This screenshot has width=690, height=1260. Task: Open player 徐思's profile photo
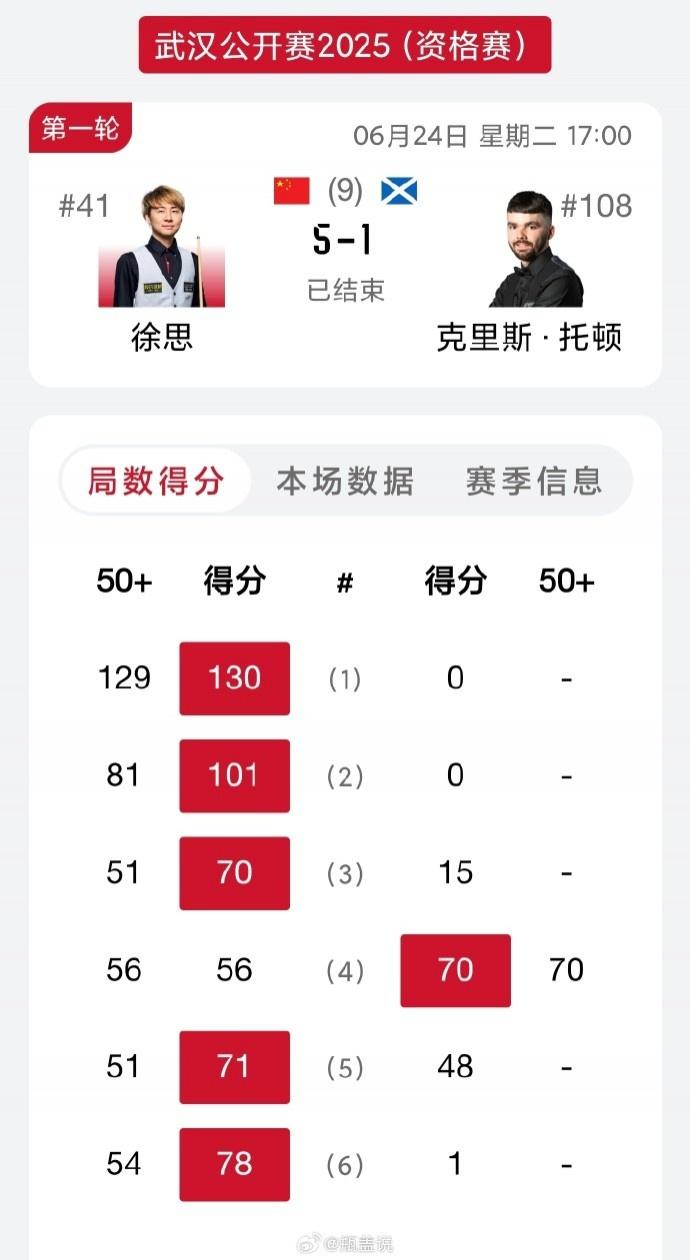(x=161, y=246)
